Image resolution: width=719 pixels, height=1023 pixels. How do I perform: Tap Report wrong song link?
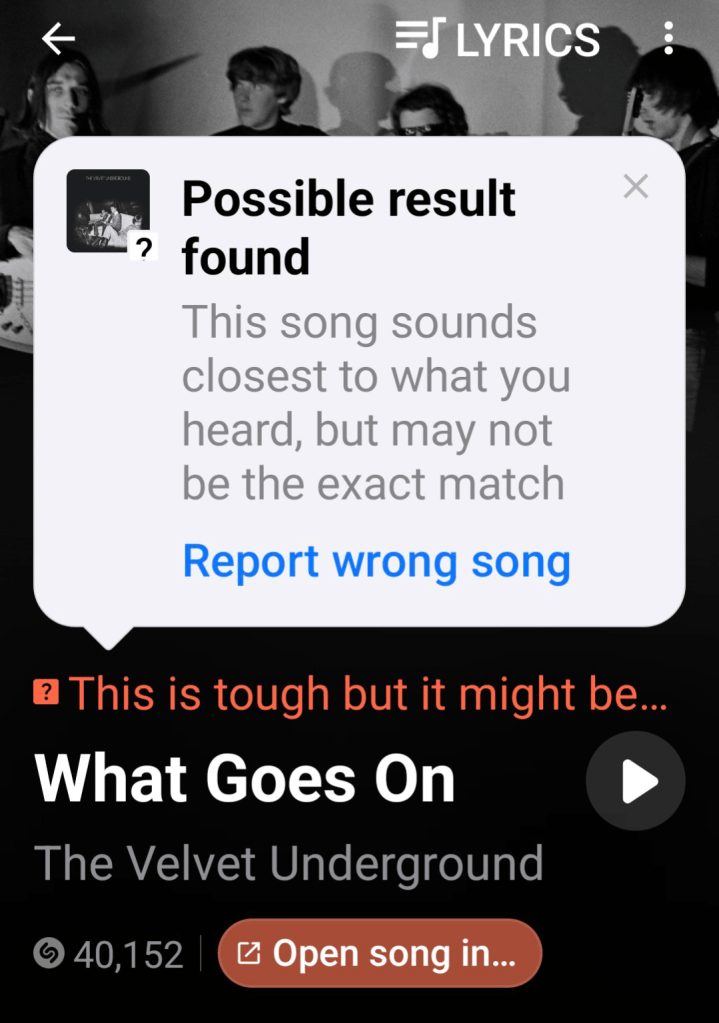click(376, 561)
